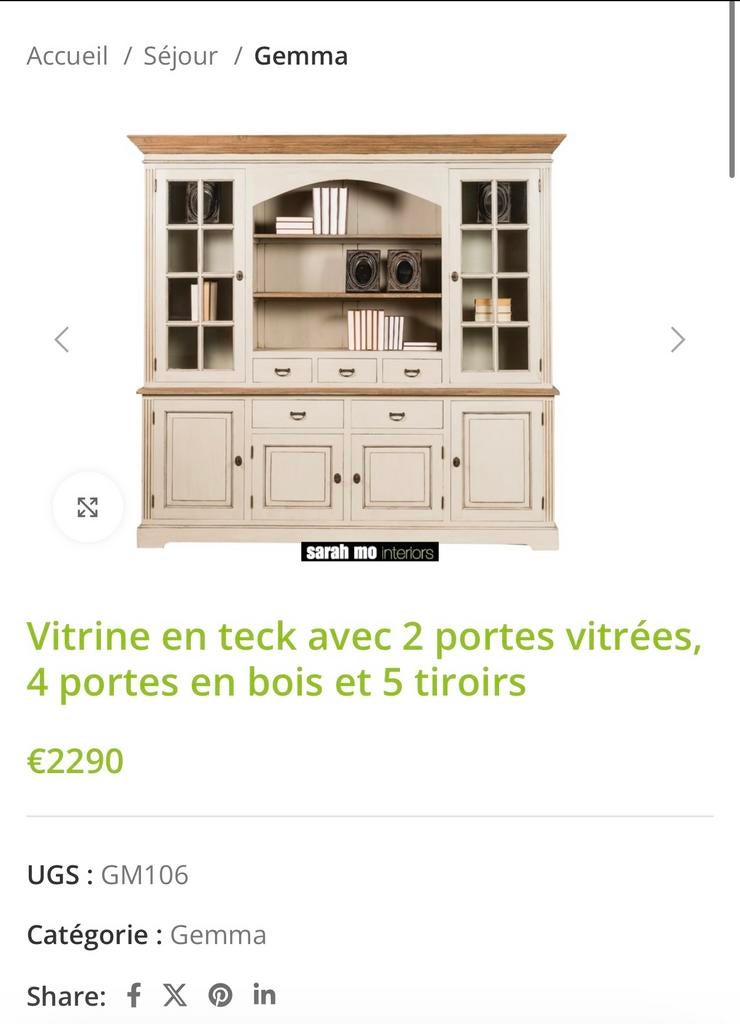Go back to the previous product image

click(x=62, y=339)
